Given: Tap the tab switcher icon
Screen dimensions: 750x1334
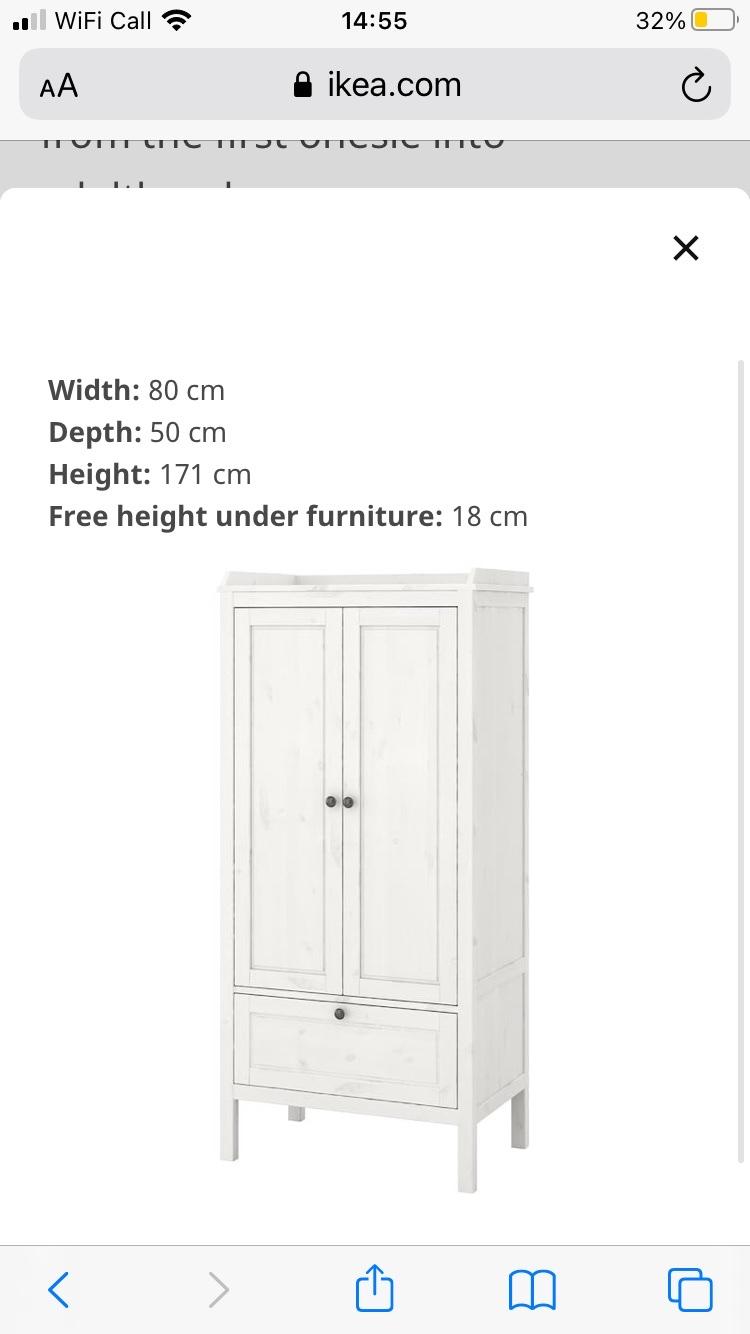Looking at the screenshot, I should tap(689, 1290).
